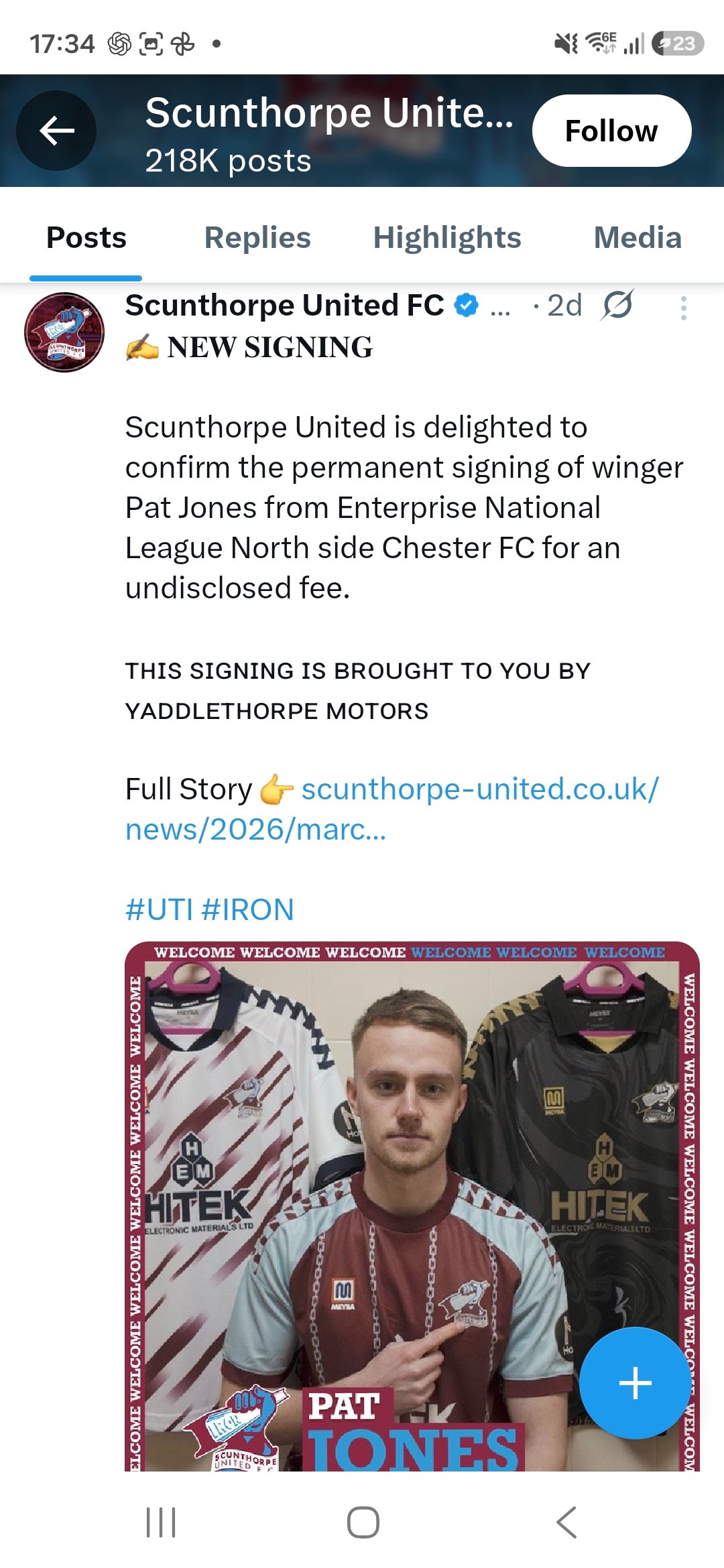Screen dimensions: 724x1568
Task: Open Scunthorpe United FC profile avatar
Action: [64, 332]
